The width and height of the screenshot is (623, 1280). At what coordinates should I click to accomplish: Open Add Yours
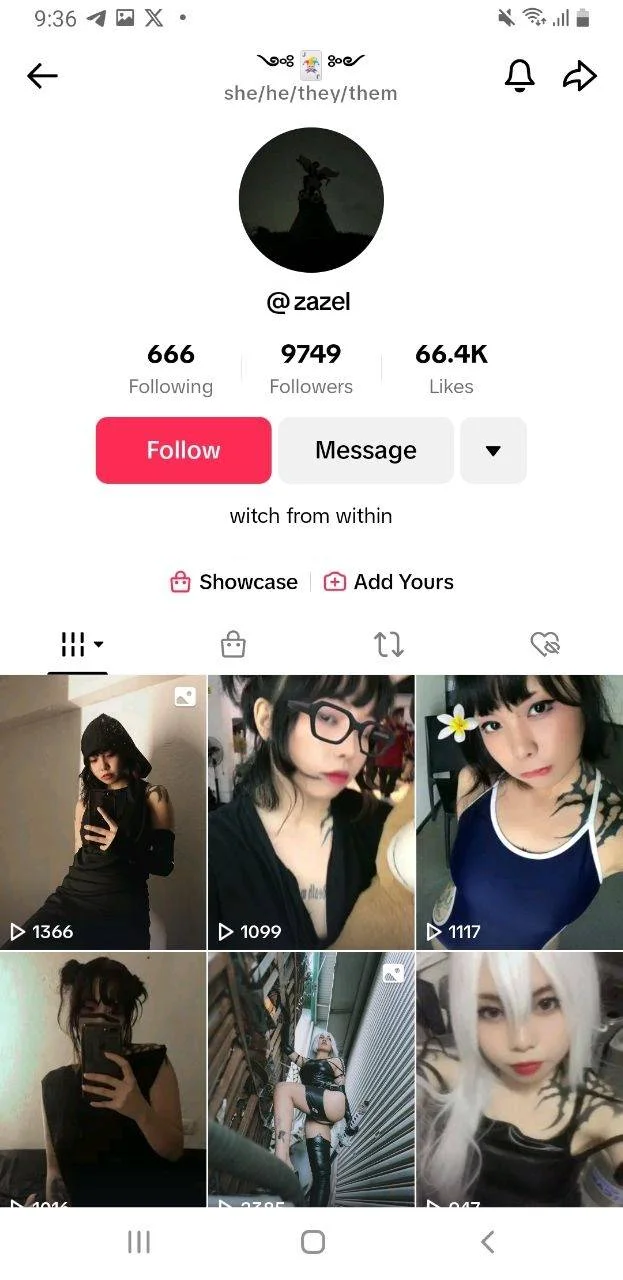(x=389, y=582)
